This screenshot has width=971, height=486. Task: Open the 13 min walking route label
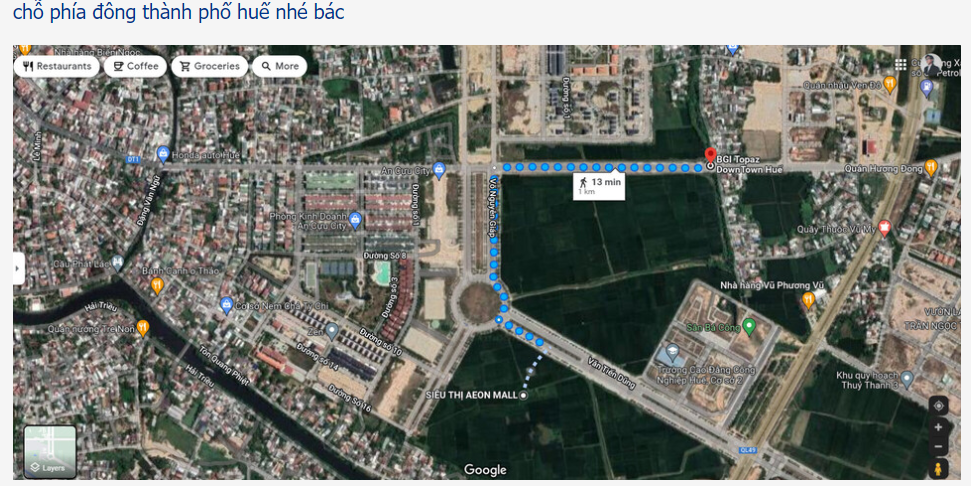[599, 185]
